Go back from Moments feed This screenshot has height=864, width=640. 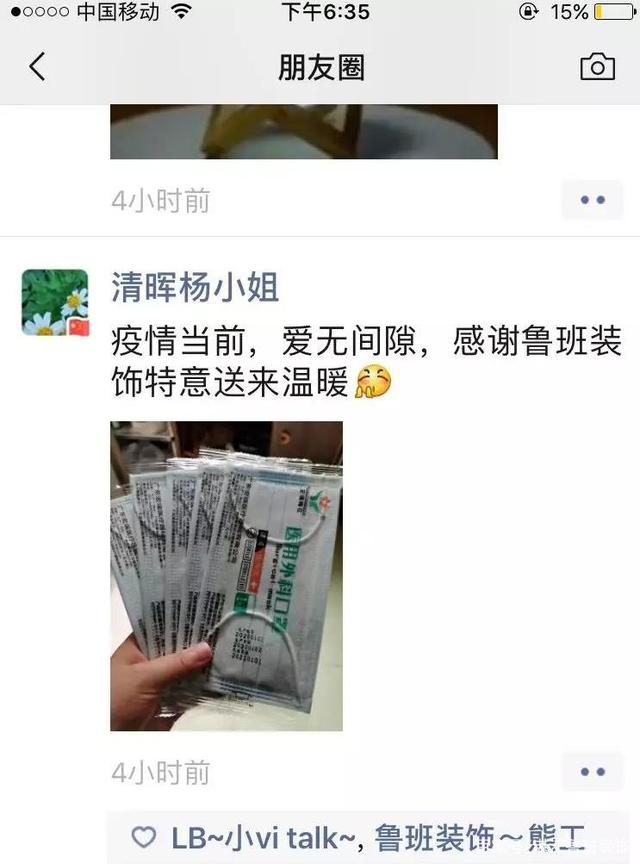(x=37, y=67)
